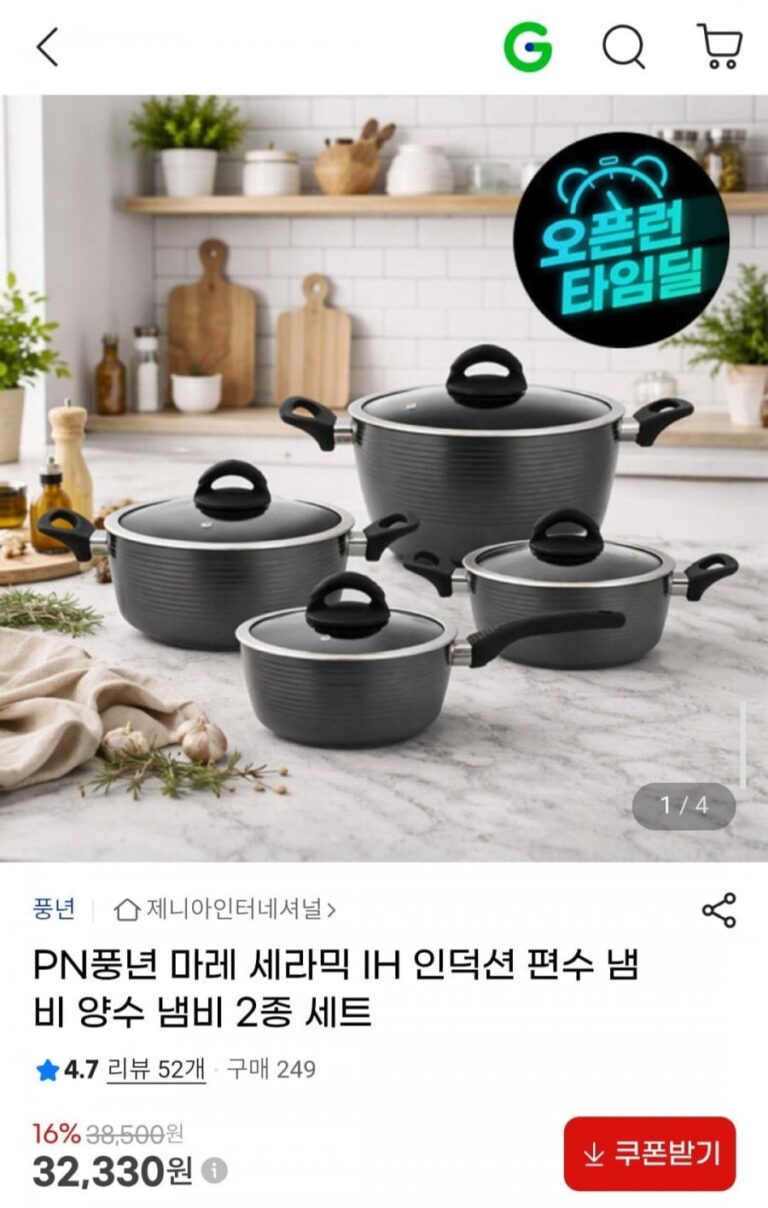Share this product

point(718,910)
